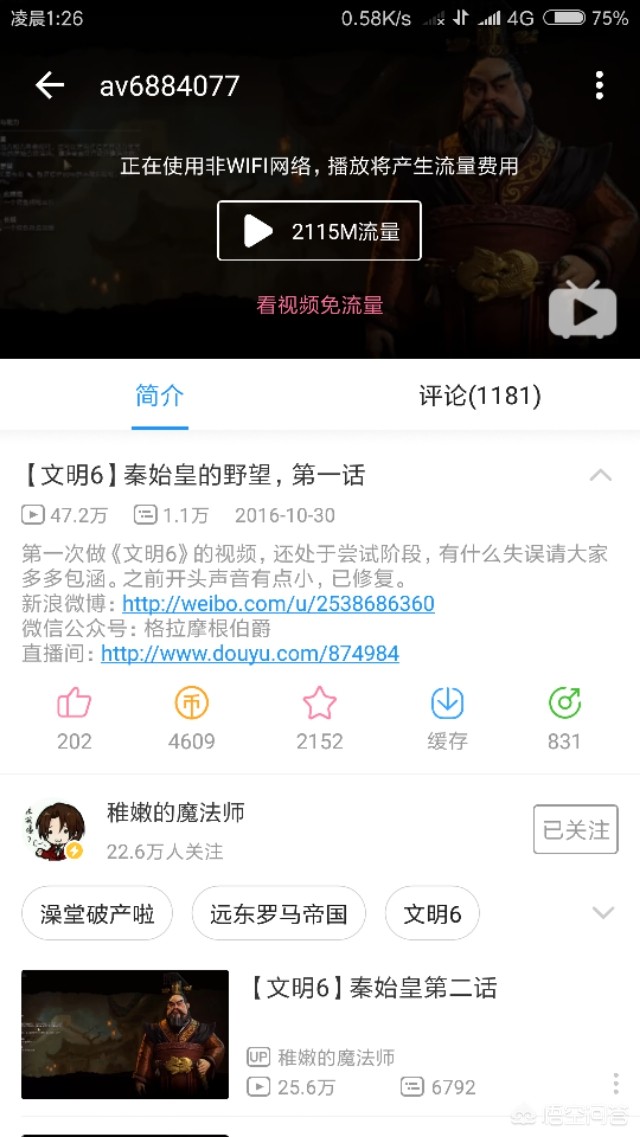The image size is (640, 1137).
Task: Play video using 2115M流量 button
Action: click(x=319, y=231)
